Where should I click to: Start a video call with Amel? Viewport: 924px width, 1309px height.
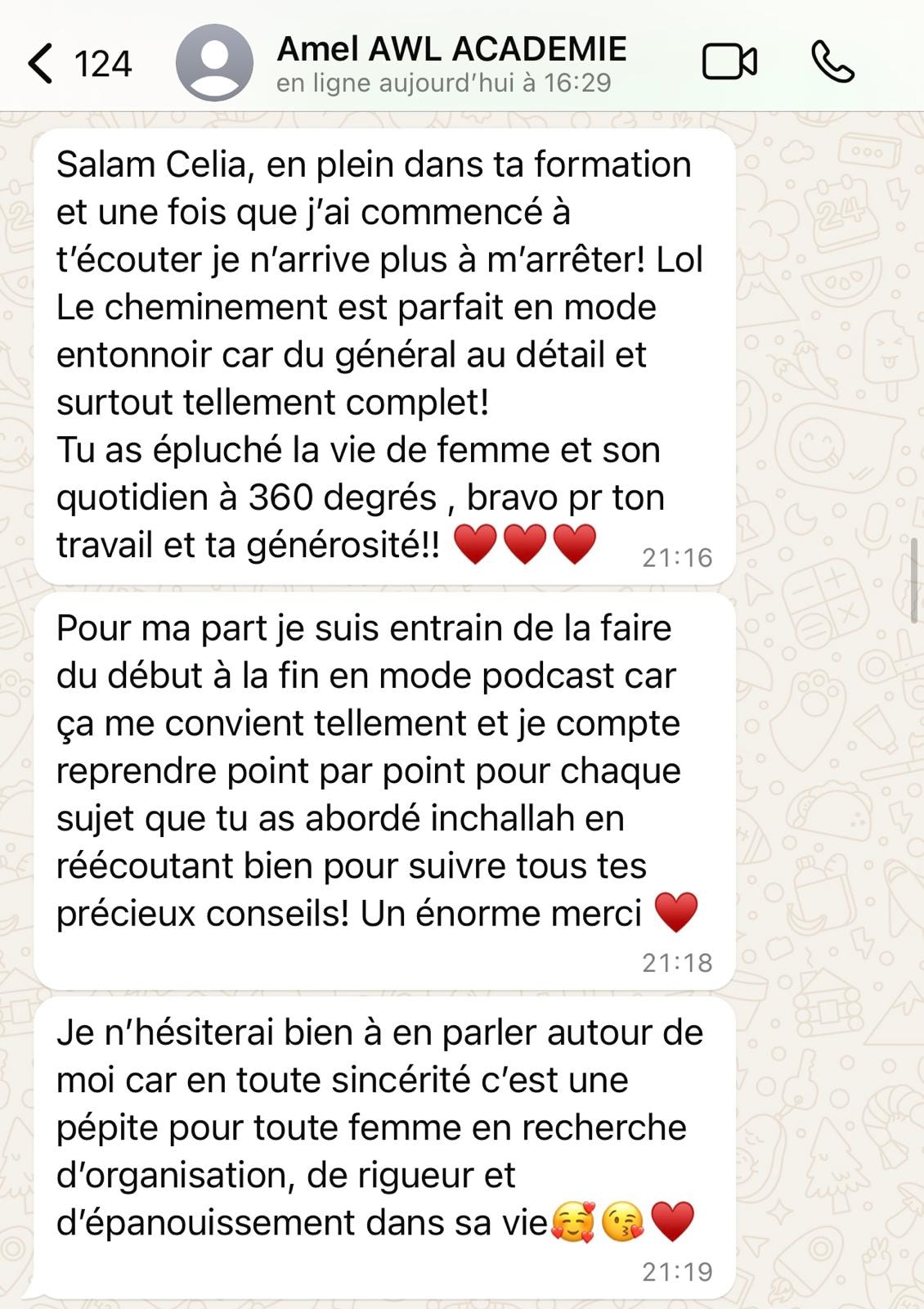[729, 62]
